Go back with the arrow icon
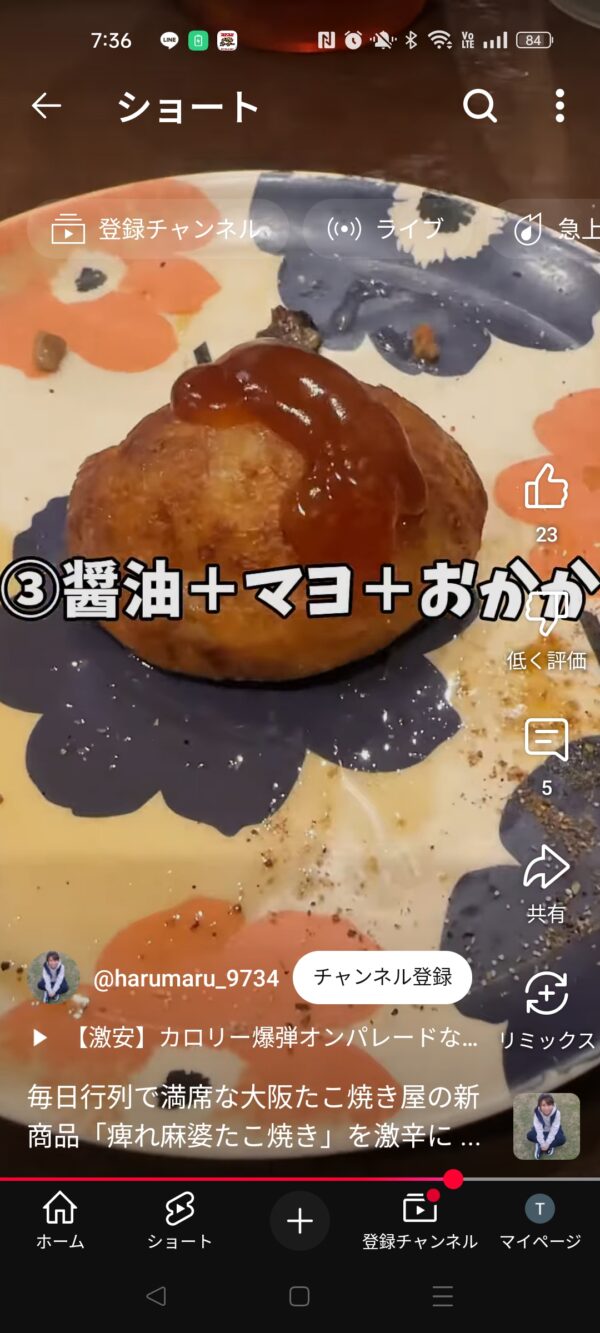 [x=46, y=105]
